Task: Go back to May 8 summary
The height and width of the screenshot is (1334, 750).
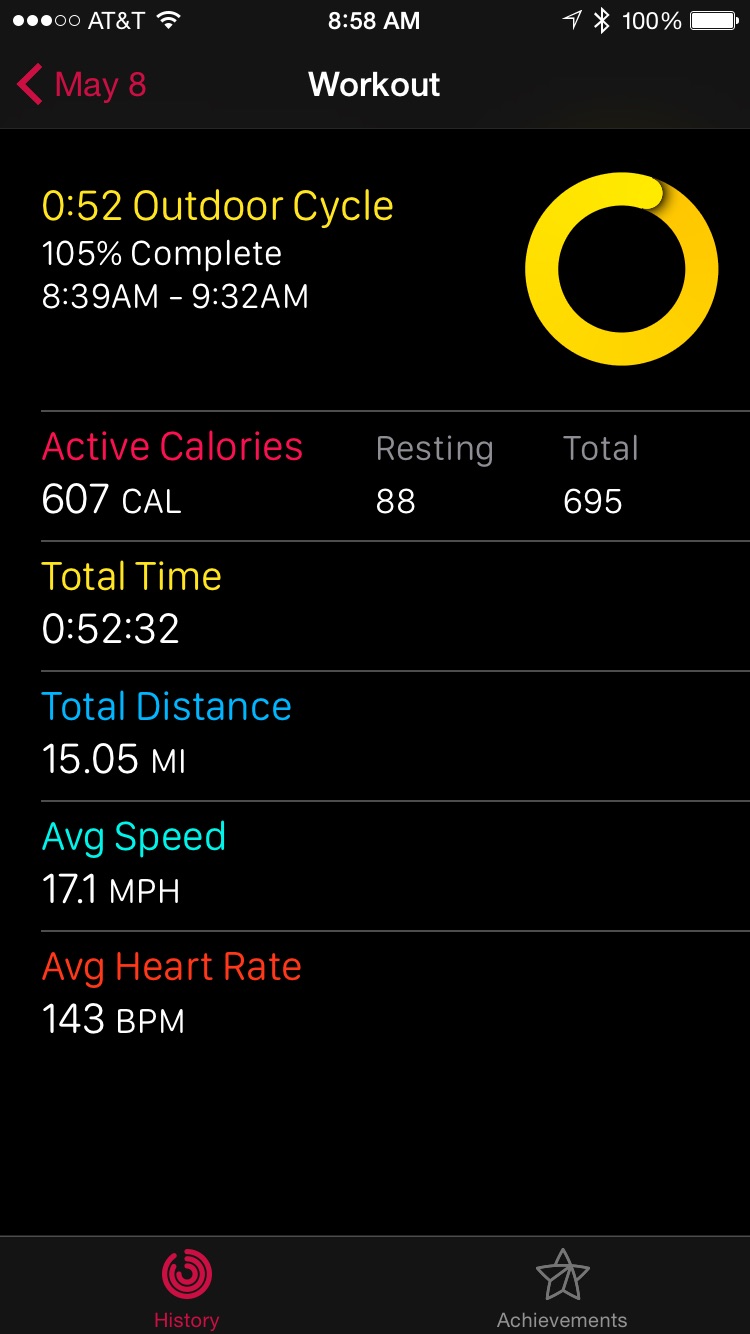Action: click(x=82, y=85)
